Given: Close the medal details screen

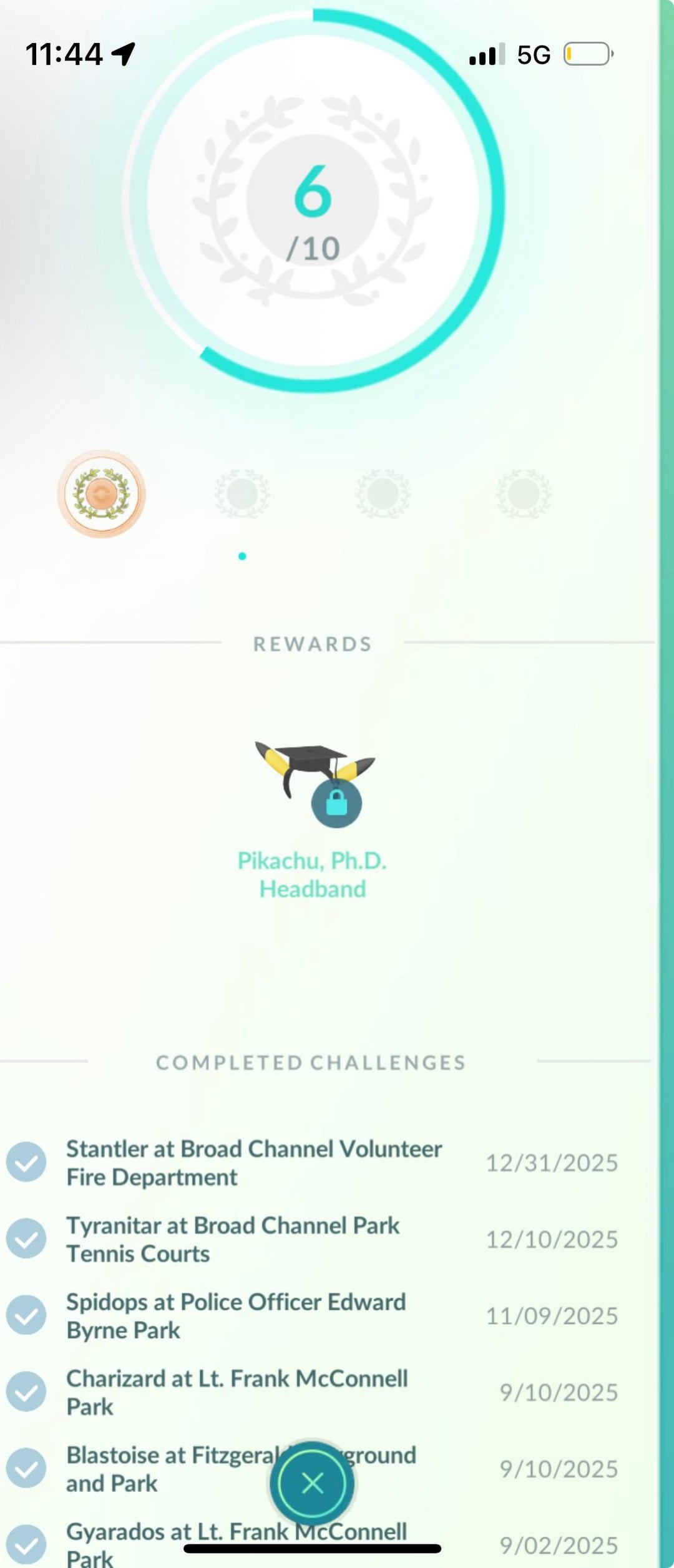Looking at the screenshot, I should 312,1483.
